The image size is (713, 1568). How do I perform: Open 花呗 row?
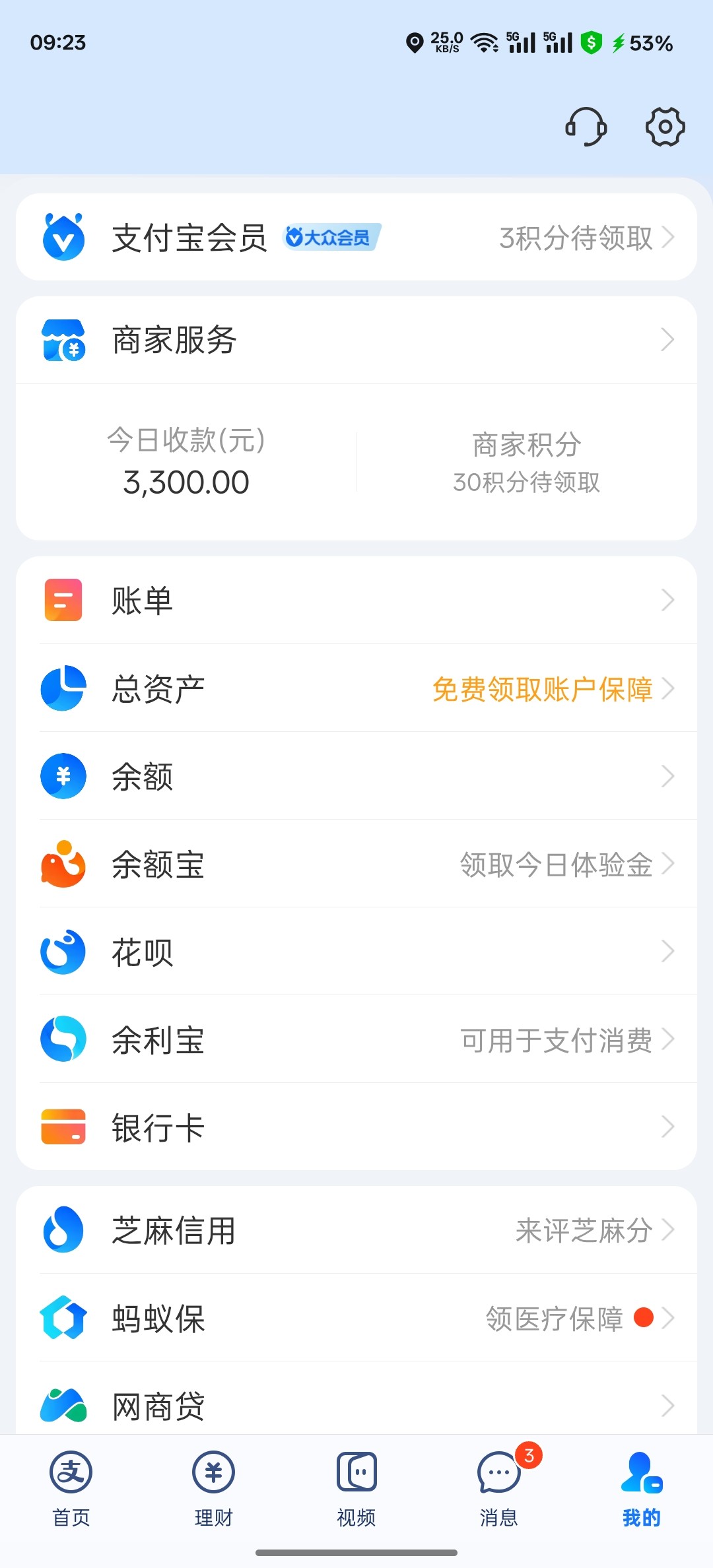(x=356, y=952)
